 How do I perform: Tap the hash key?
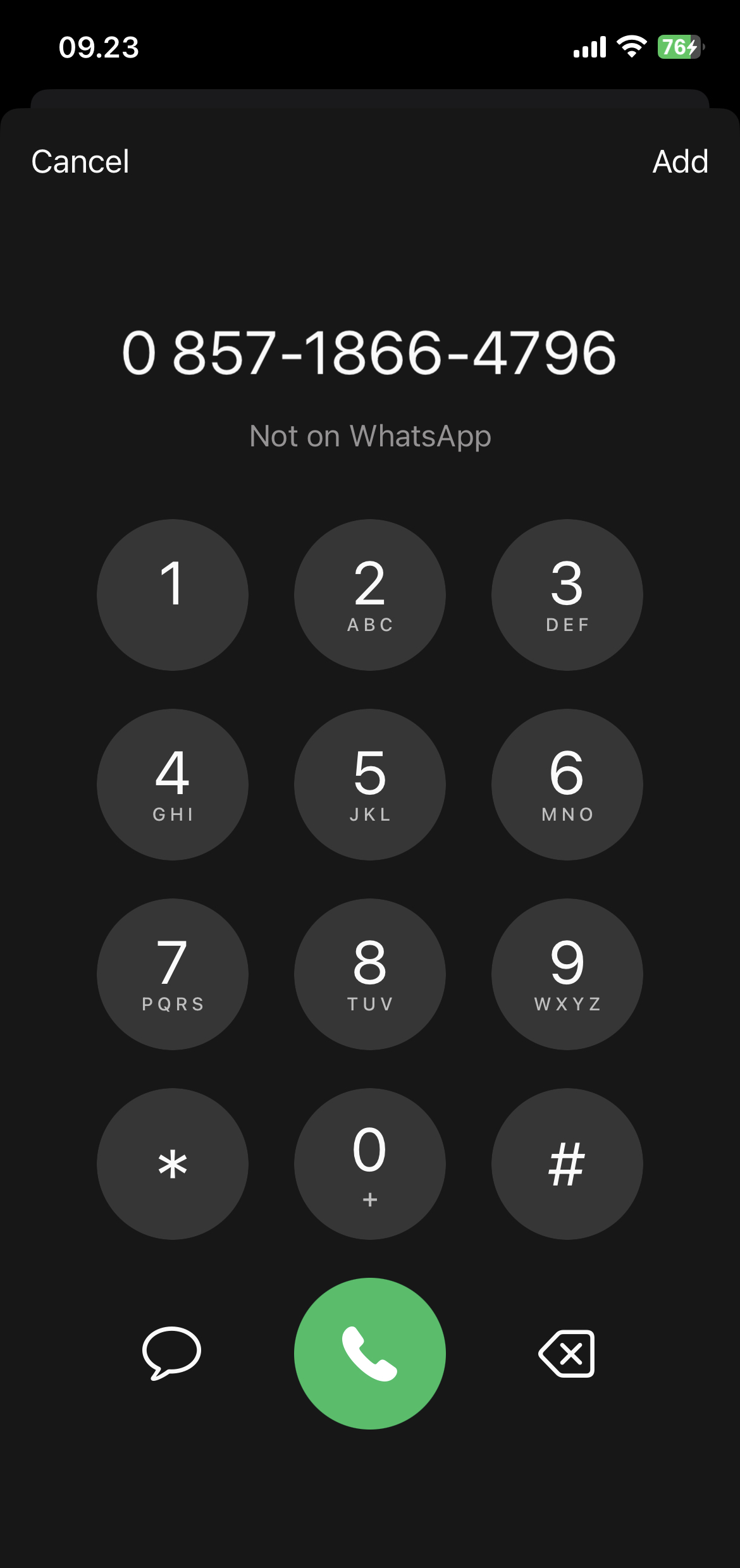point(567,1164)
